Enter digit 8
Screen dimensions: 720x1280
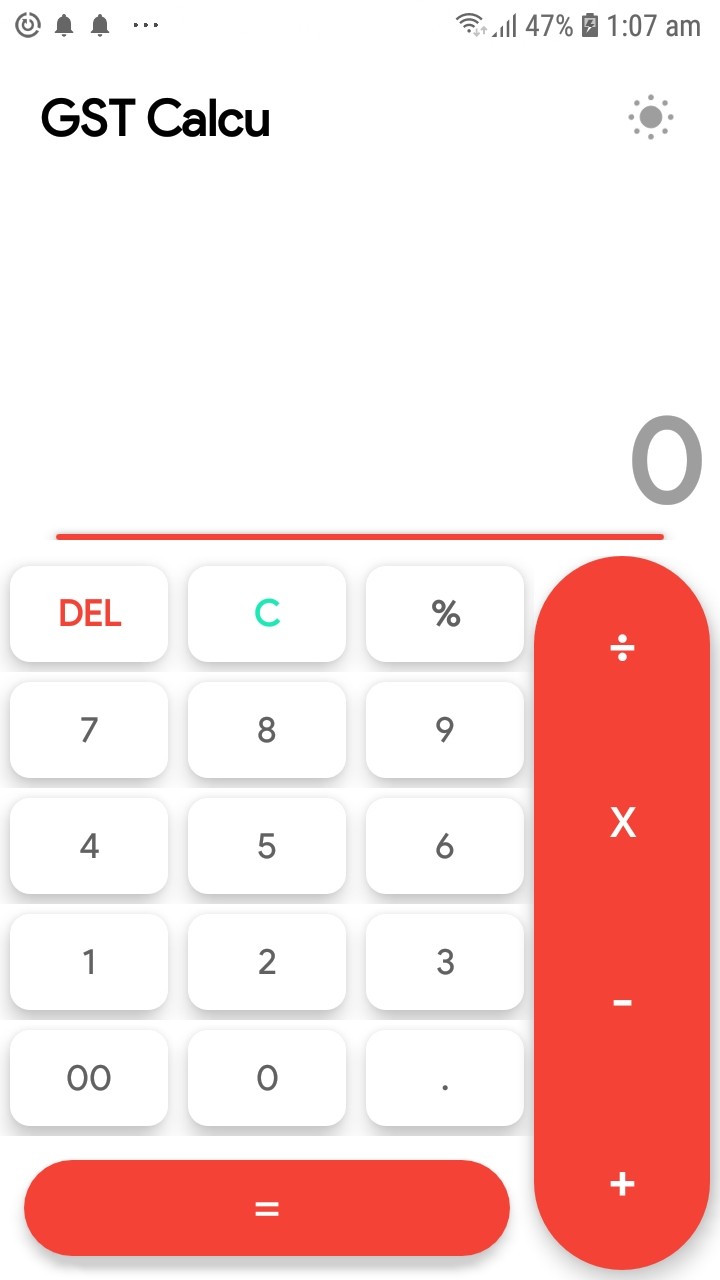(x=267, y=730)
